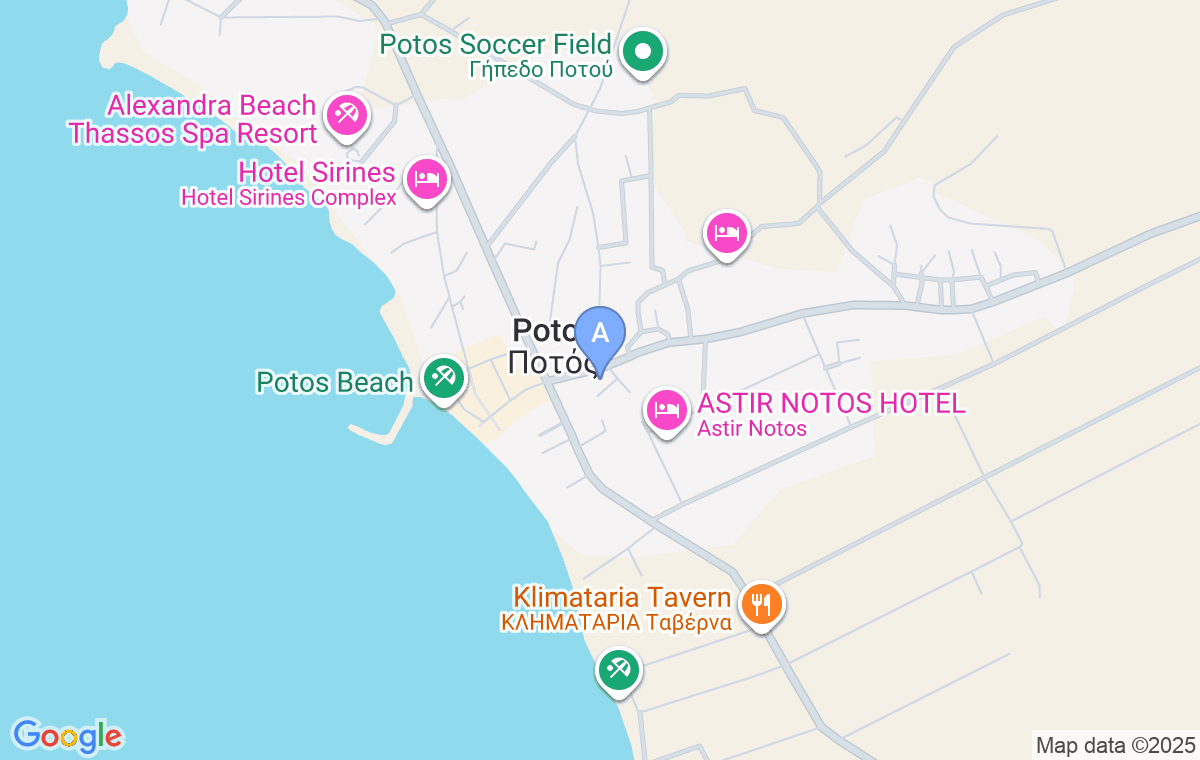Select the Hotel Sirines pin
The height and width of the screenshot is (760, 1200).
[x=427, y=180]
